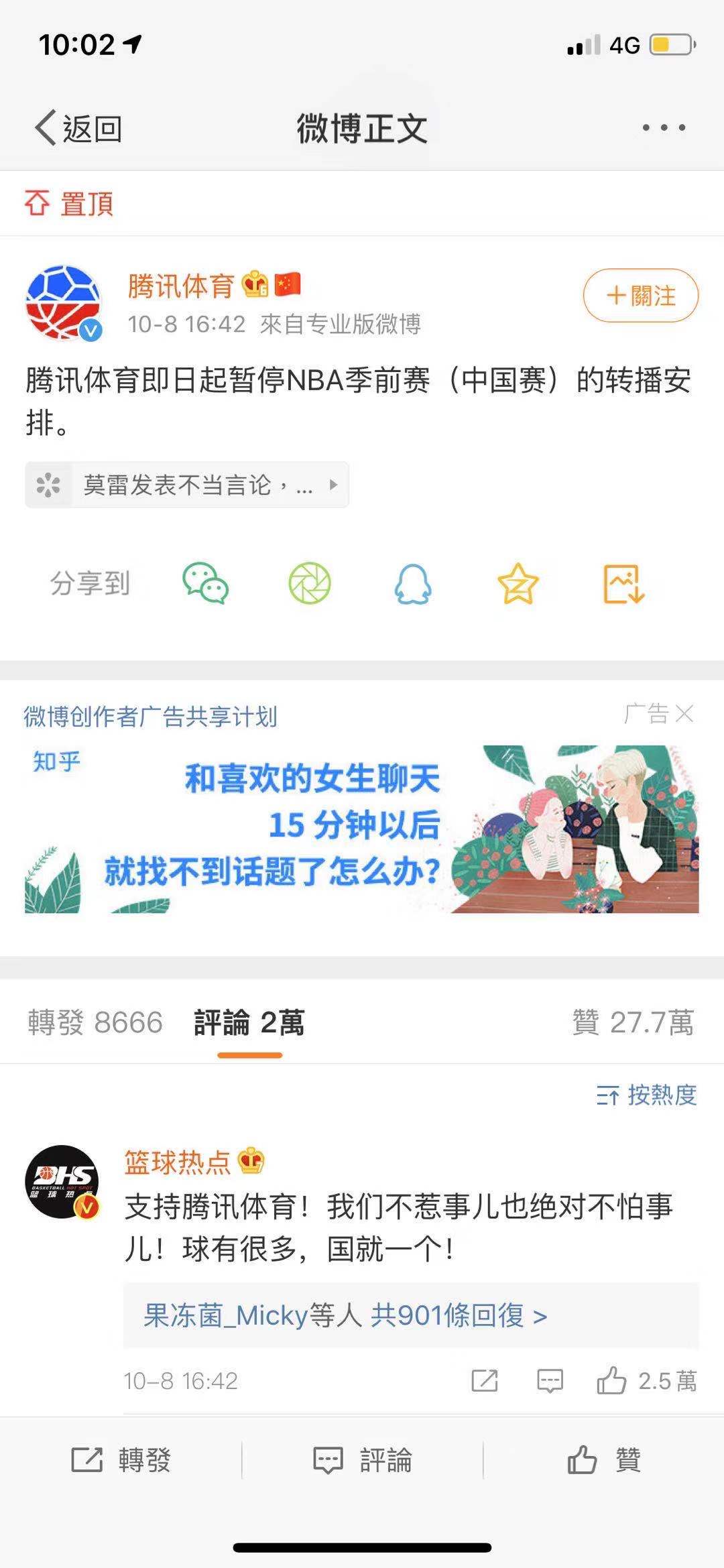Reply to 篮球热点's comment

tap(550, 1381)
